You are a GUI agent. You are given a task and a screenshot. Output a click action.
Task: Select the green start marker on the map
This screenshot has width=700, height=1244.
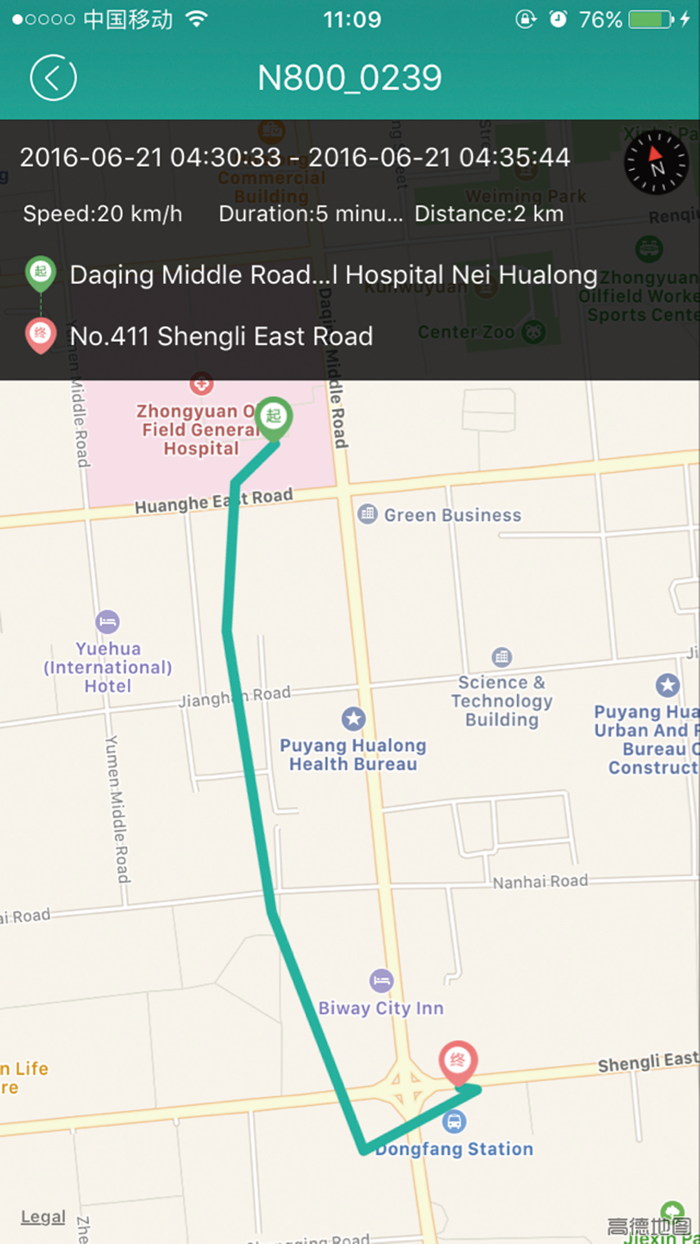[x=273, y=419]
